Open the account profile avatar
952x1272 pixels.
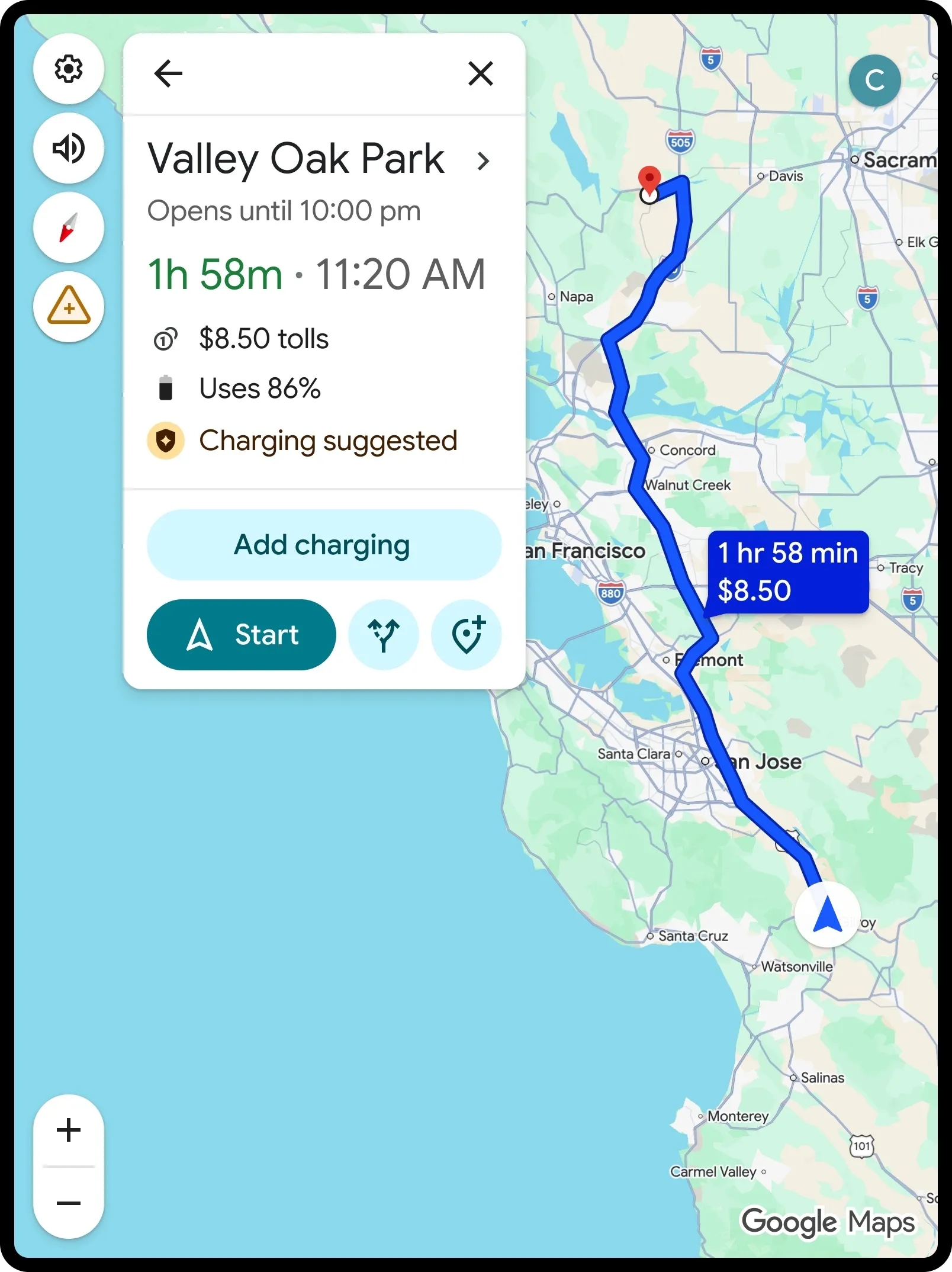(x=875, y=79)
